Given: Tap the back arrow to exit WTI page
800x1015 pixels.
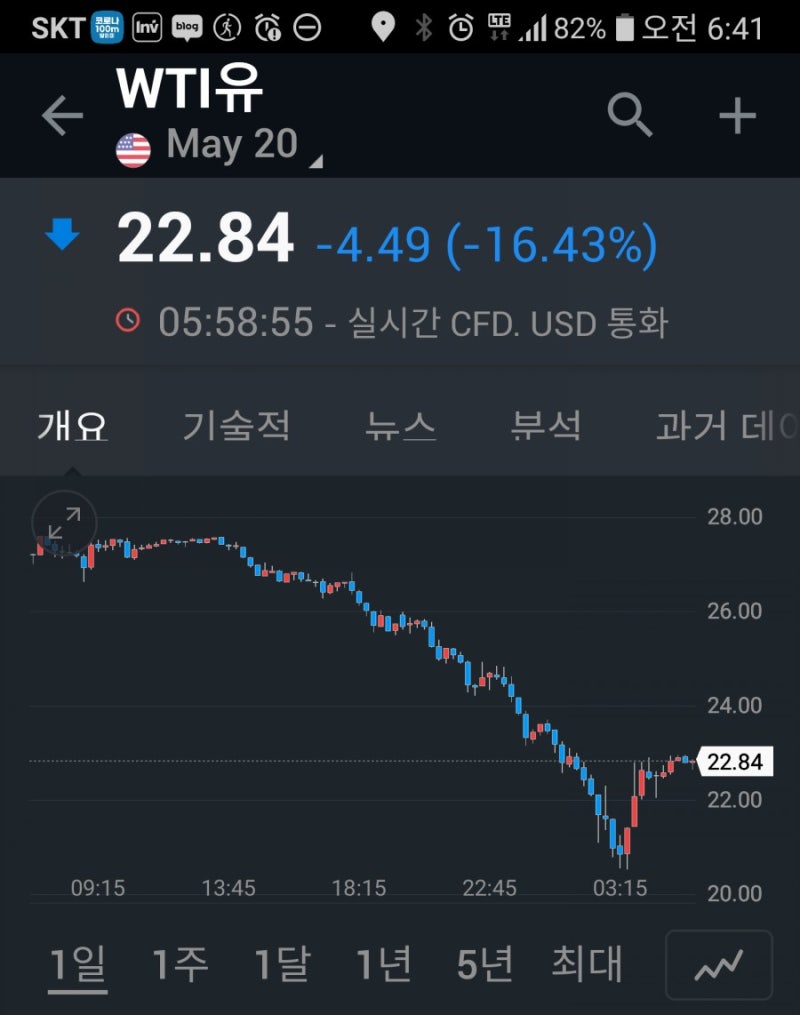Looking at the screenshot, I should tap(62, 114).
